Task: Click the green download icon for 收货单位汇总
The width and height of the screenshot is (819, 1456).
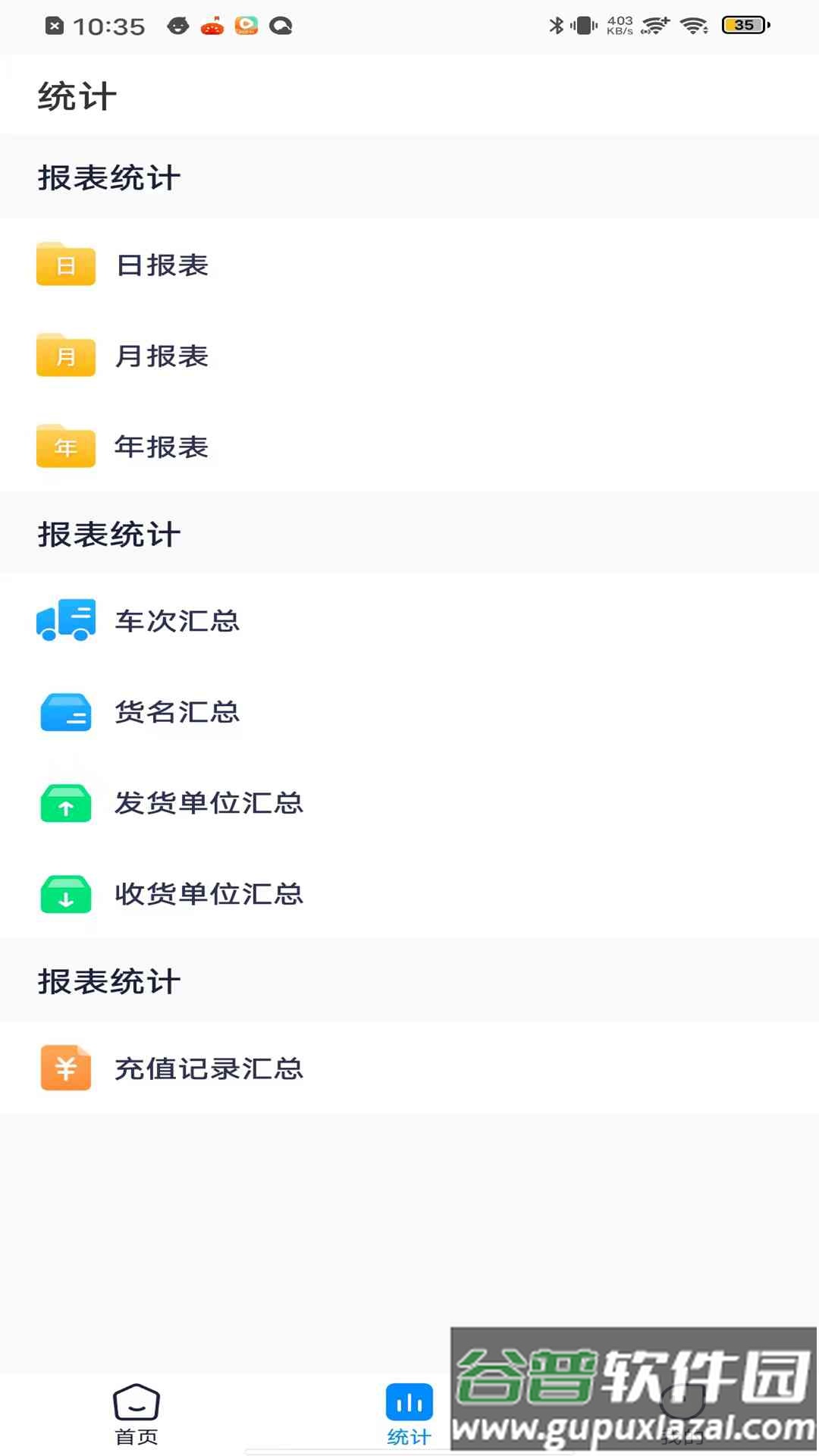Action: 65,893
